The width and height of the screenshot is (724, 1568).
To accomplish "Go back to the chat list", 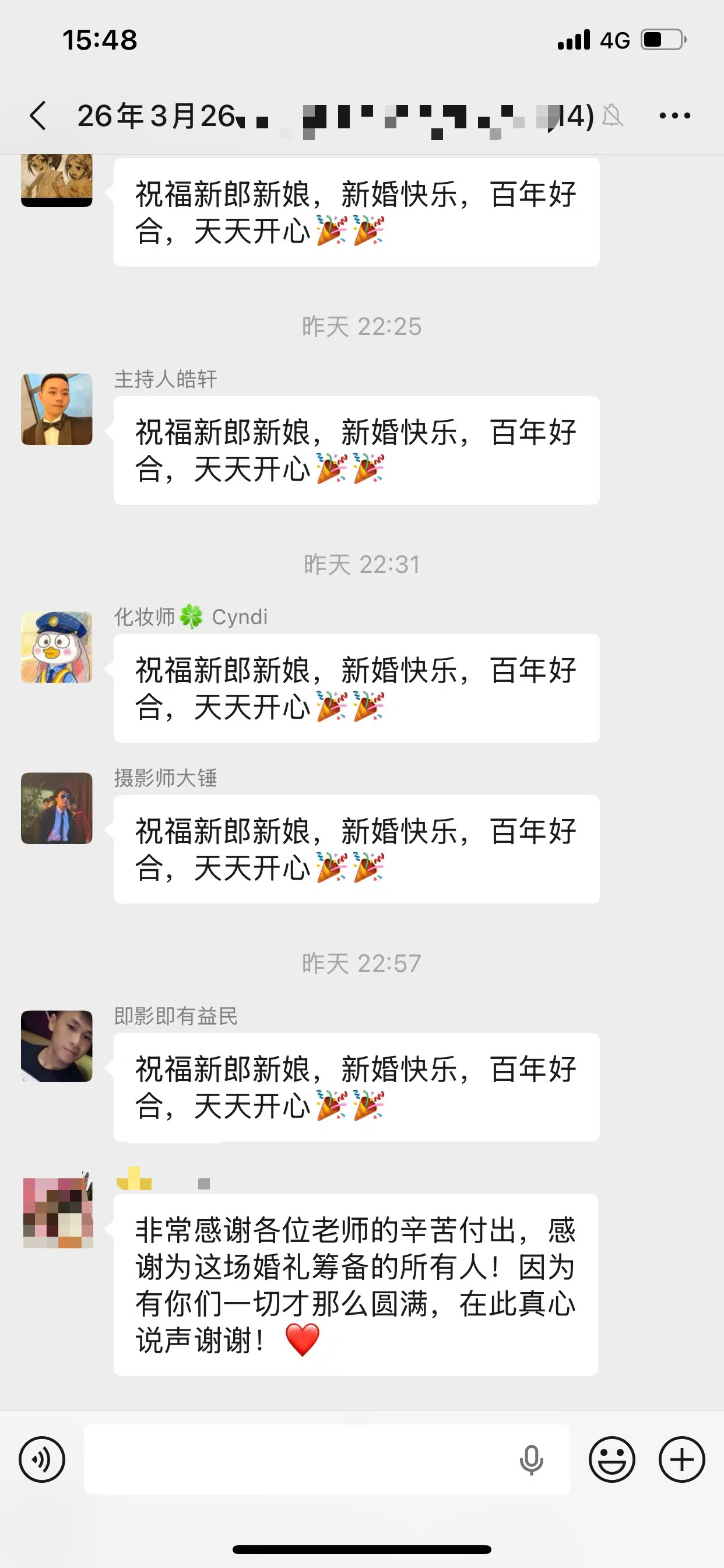I will point(38,116).
